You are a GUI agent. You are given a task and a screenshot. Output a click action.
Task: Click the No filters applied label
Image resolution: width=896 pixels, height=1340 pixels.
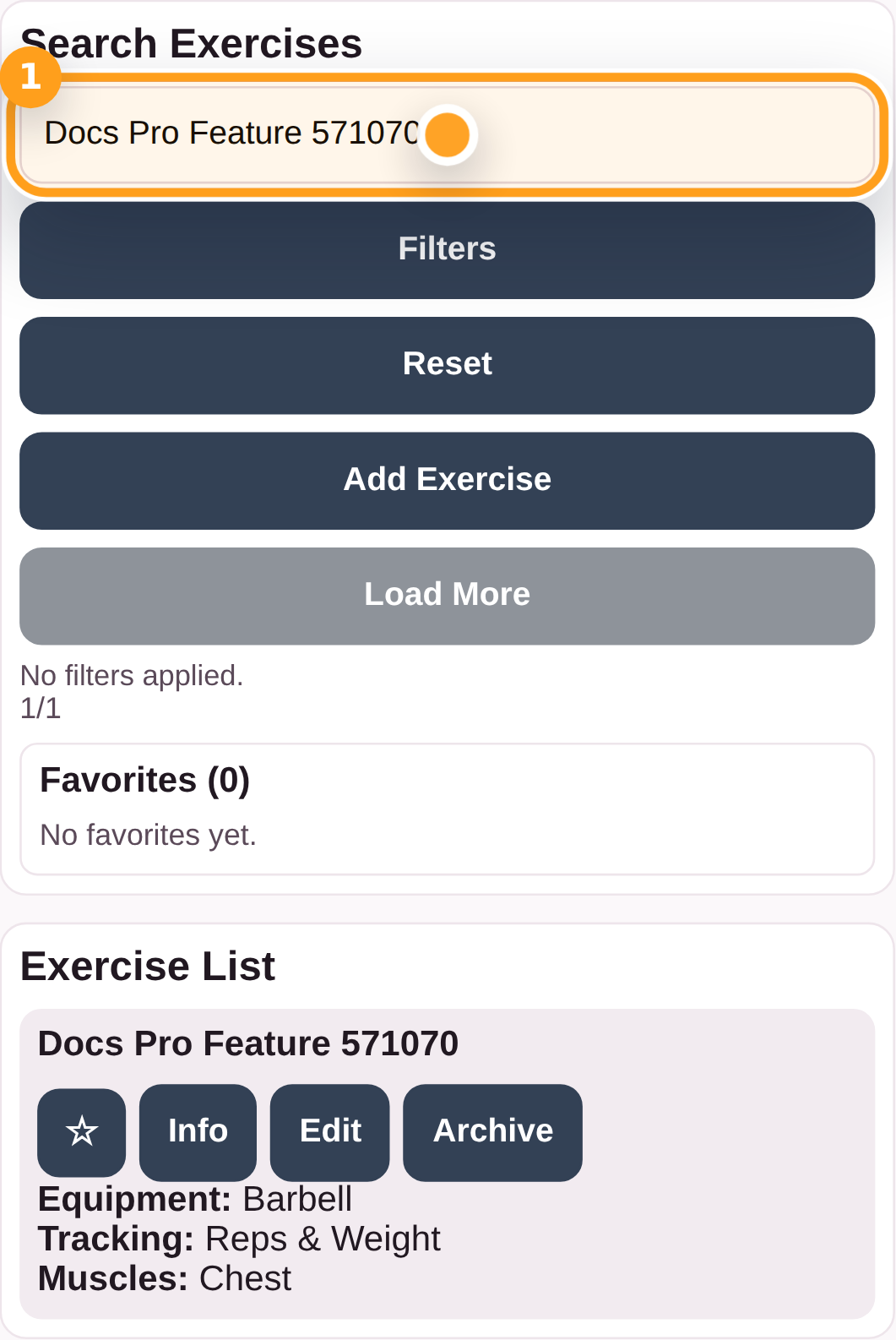point(132,675)
